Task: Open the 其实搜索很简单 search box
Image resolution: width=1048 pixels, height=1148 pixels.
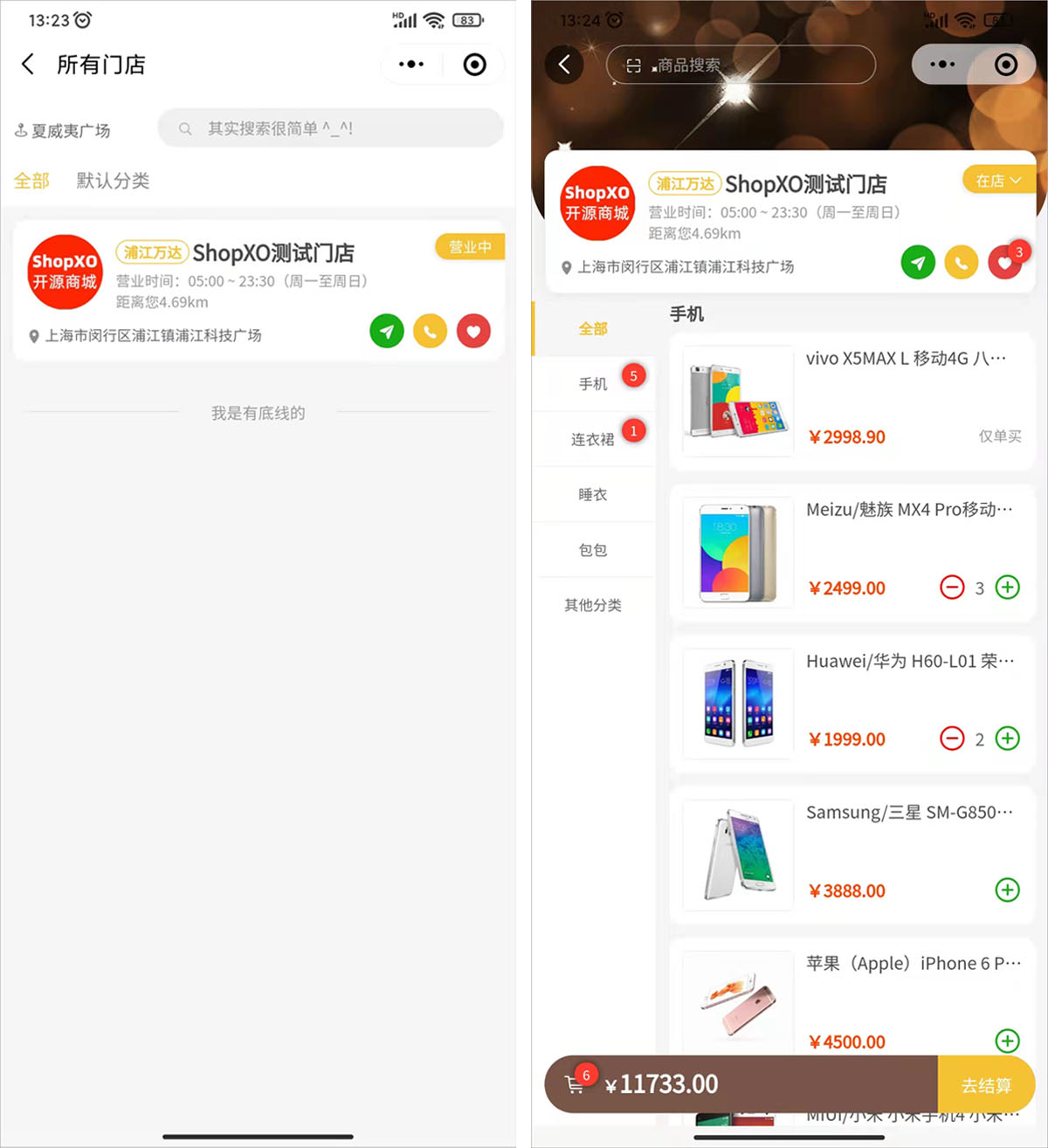Action: [x=330, y=128]
